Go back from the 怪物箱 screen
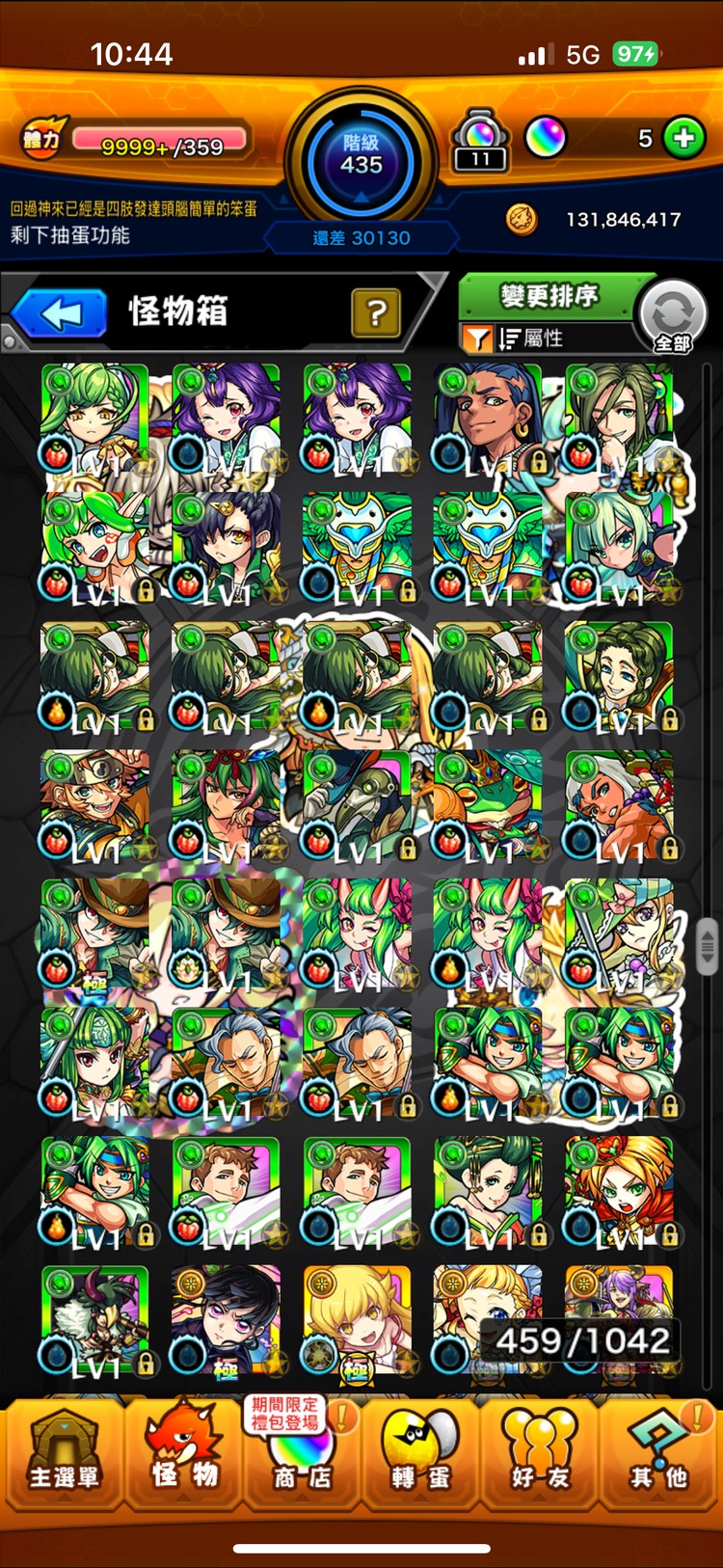The height and width of the screenshot is (1568, 723). (60, 314)
